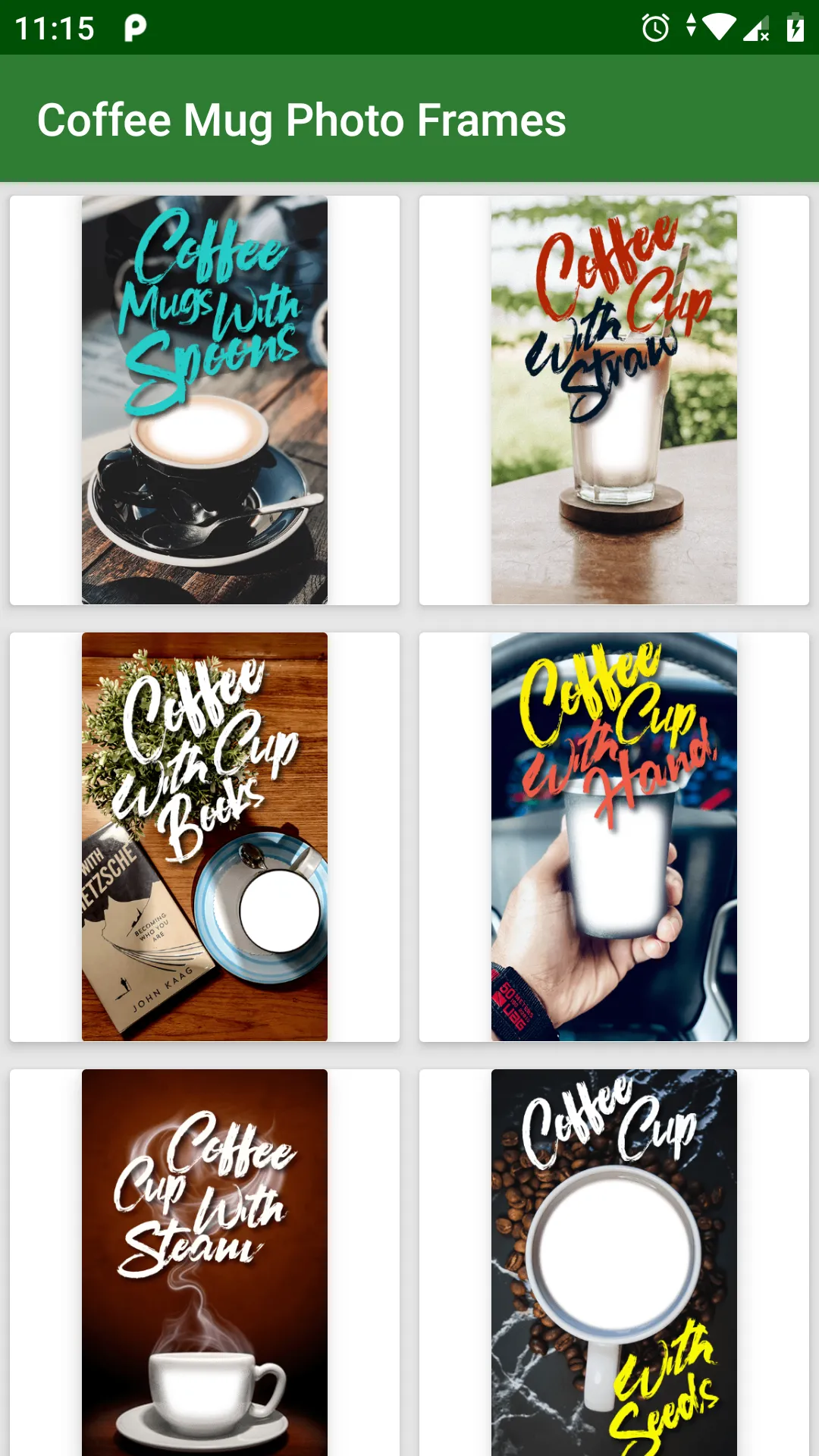The height and width of the screenshot is (1456, 819).
Task: Select the Coffee Cup With Straw frame
Action: point(614,400)
